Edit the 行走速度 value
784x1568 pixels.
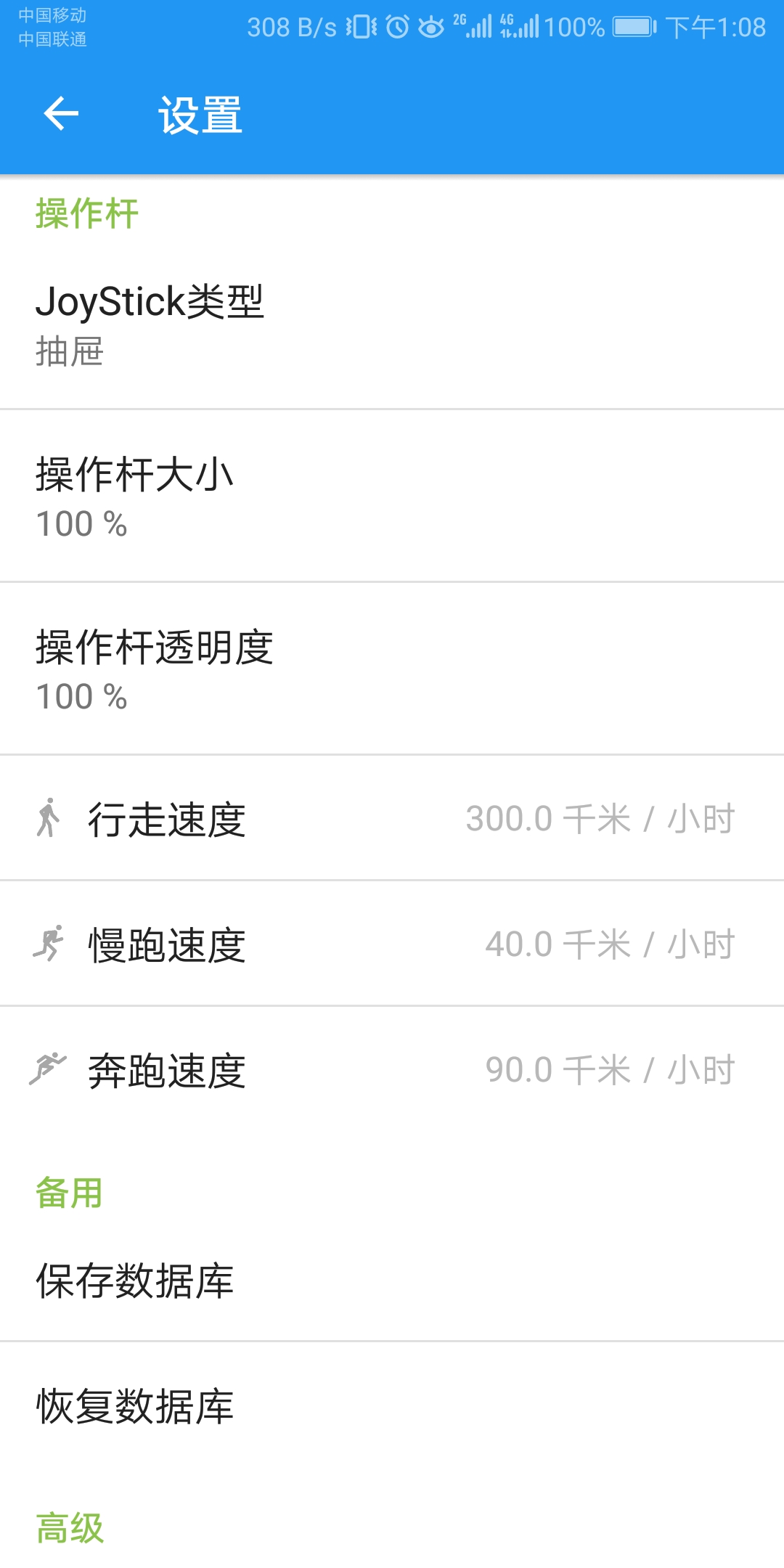(x=392, y=818)
